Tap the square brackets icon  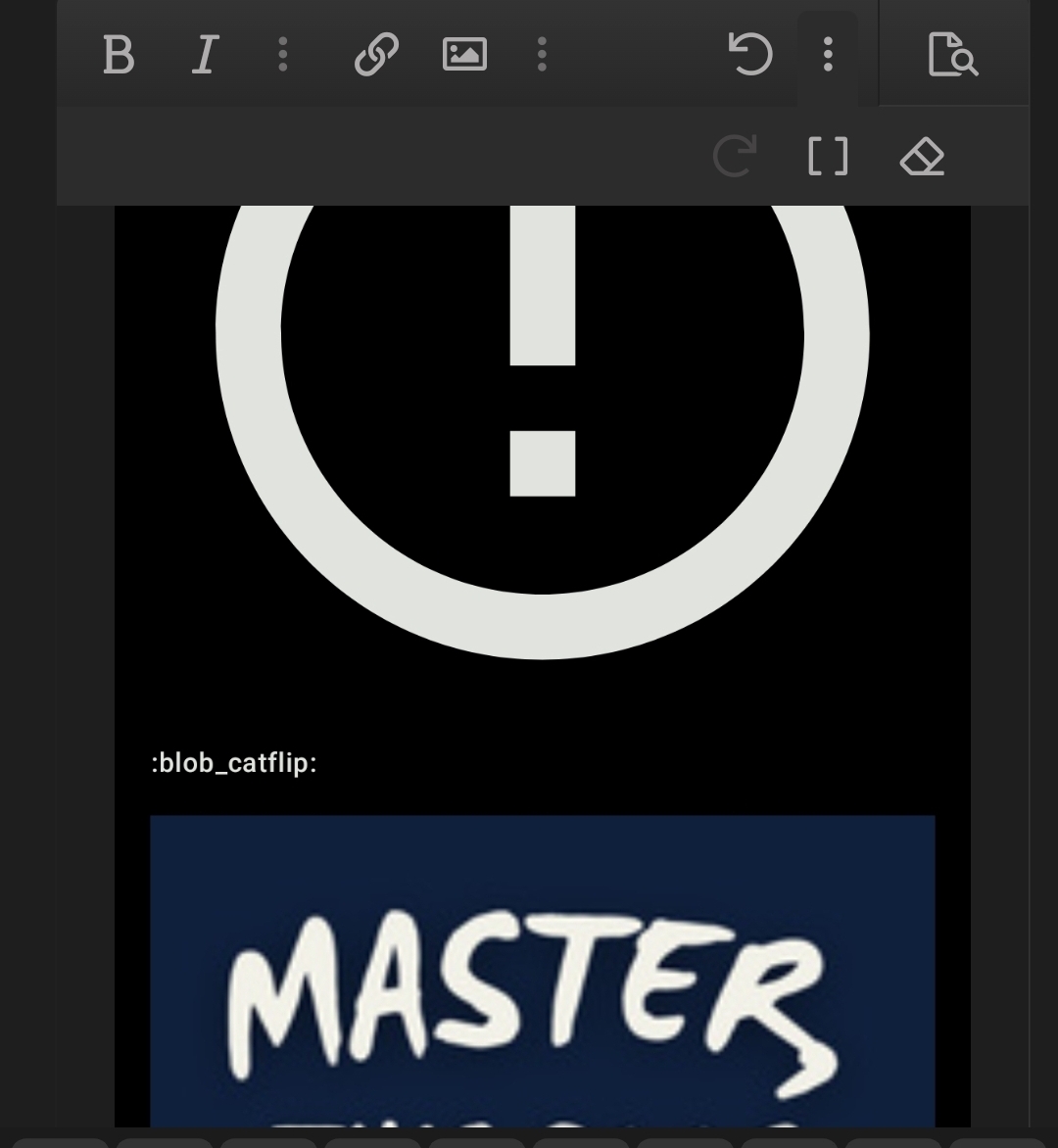pos(828,157)
